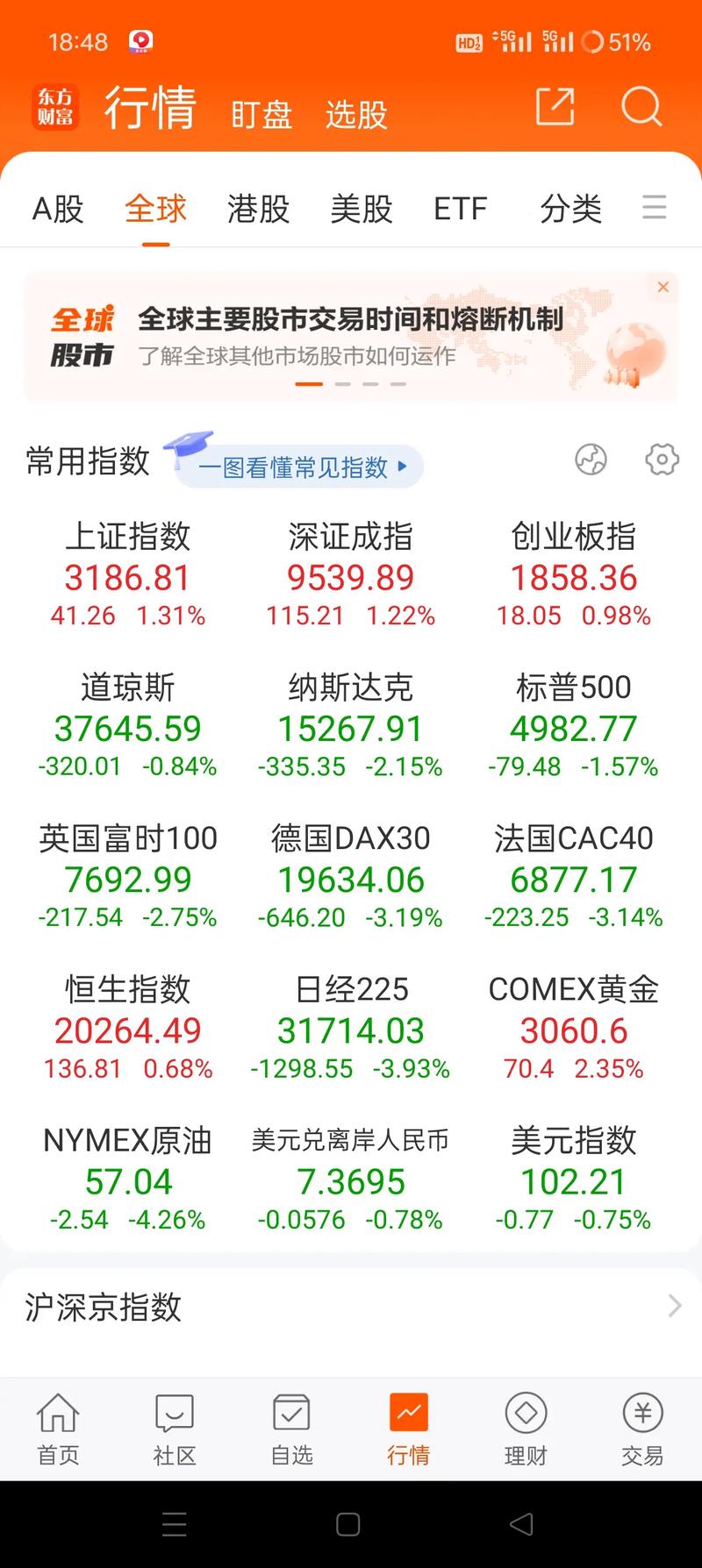Open the settings gear next to the globe
The width and height of the screenshot is (702, 1568).
661,460
